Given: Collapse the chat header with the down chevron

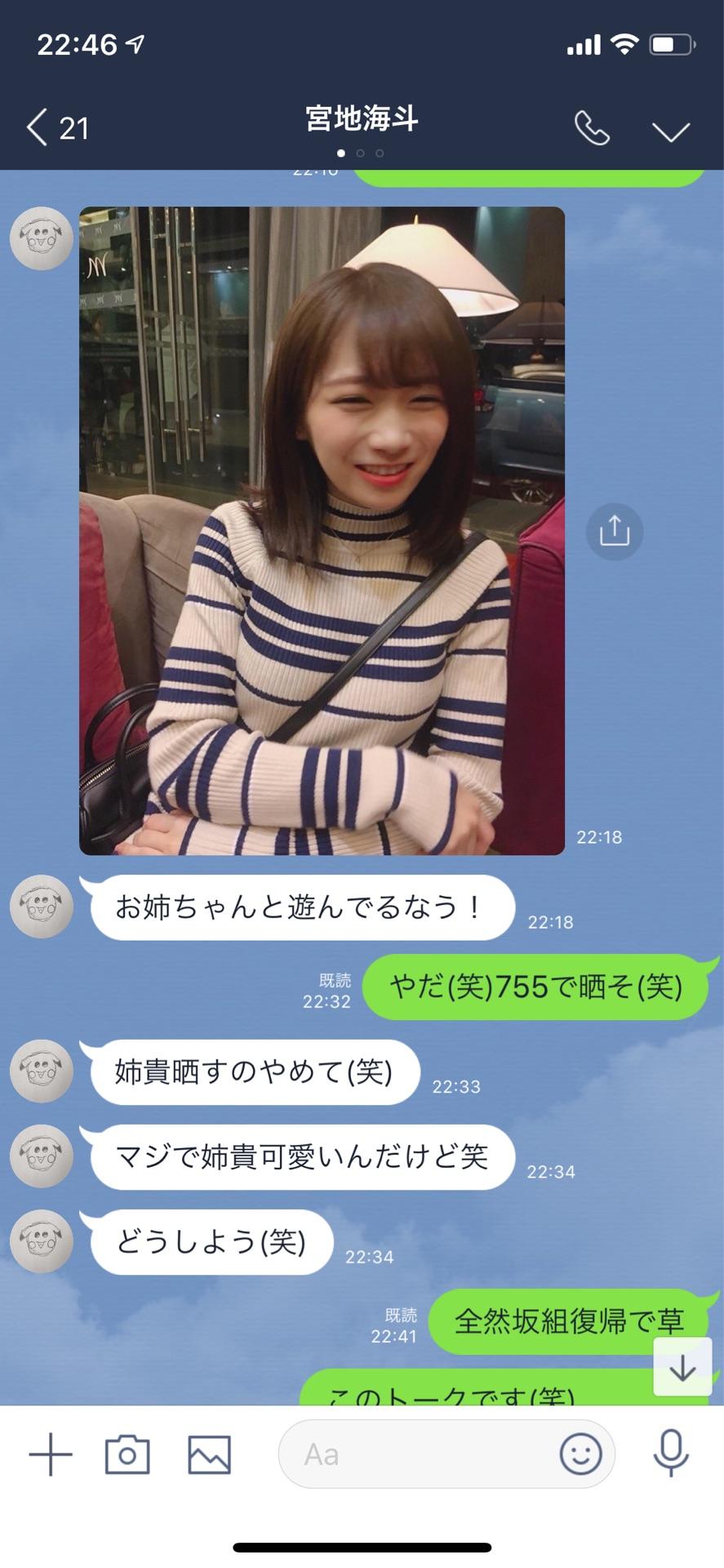Looking at the screenshot, I should pos(669,129).
